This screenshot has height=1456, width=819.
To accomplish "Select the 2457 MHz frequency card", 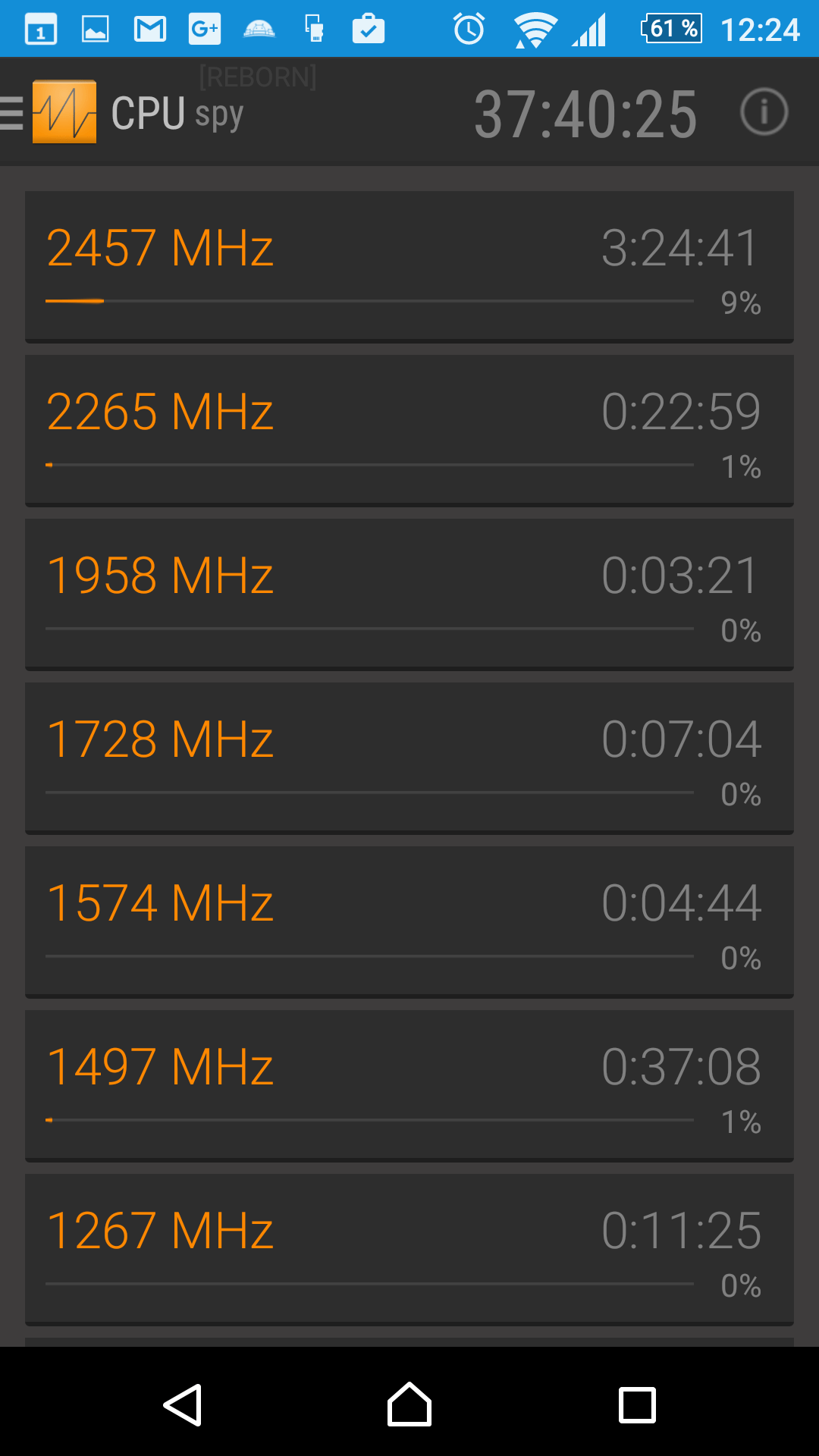I will pyautogui.click(x=409, y=267).
